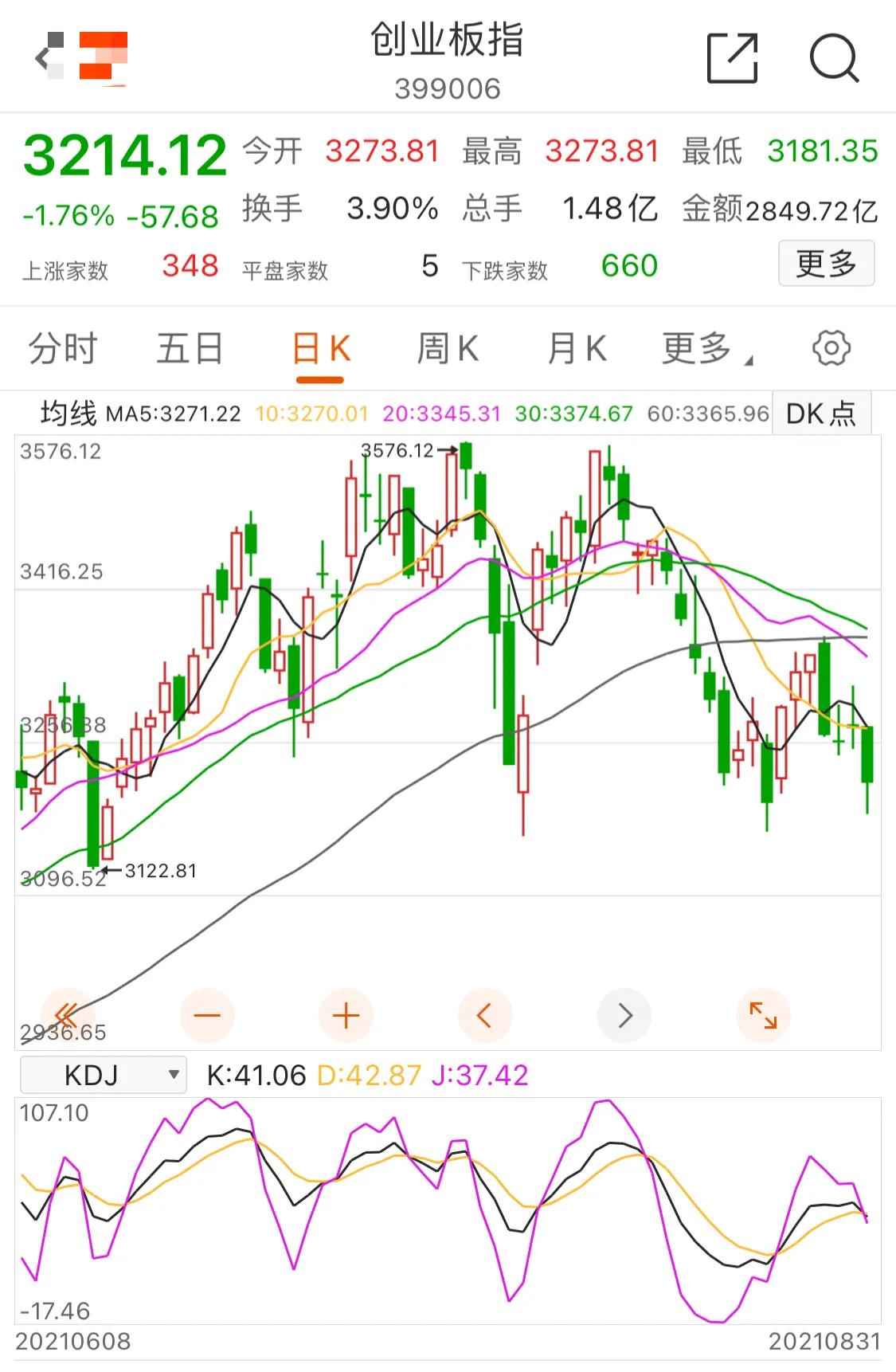Open the stock search
The height and width of the screenshot is (1372, 896).
834,58
